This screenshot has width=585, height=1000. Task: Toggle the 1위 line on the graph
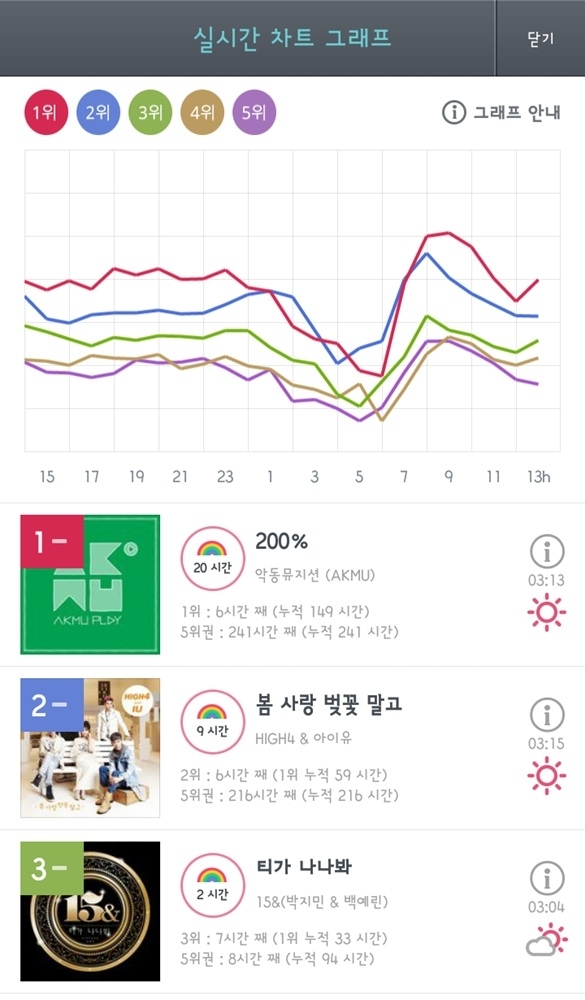46,113
